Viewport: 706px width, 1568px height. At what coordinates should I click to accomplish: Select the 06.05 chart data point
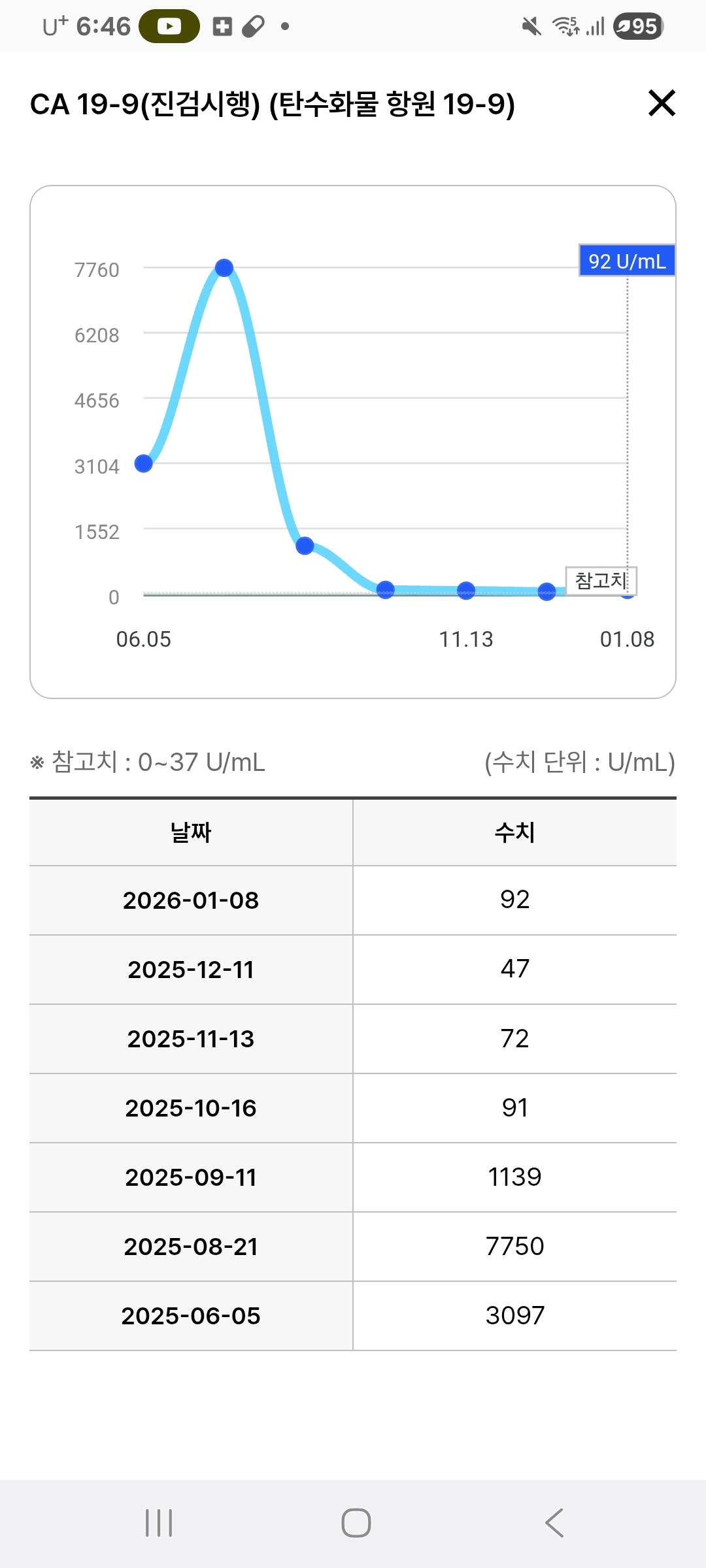[x=144, y=464]
